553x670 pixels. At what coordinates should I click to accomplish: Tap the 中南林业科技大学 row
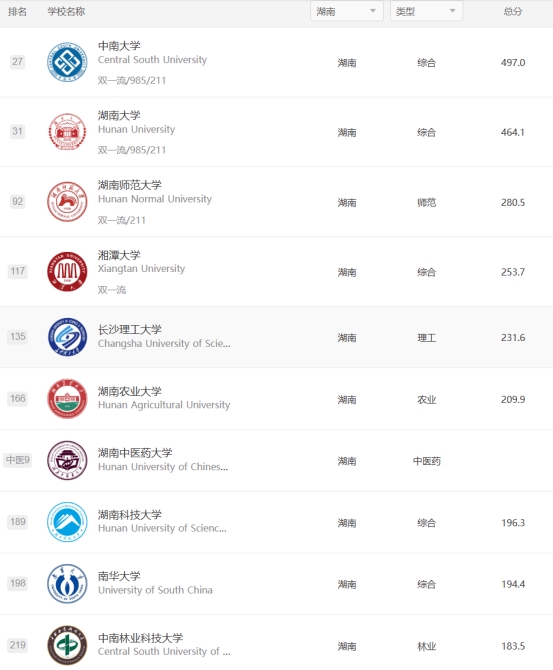point(276,643)
